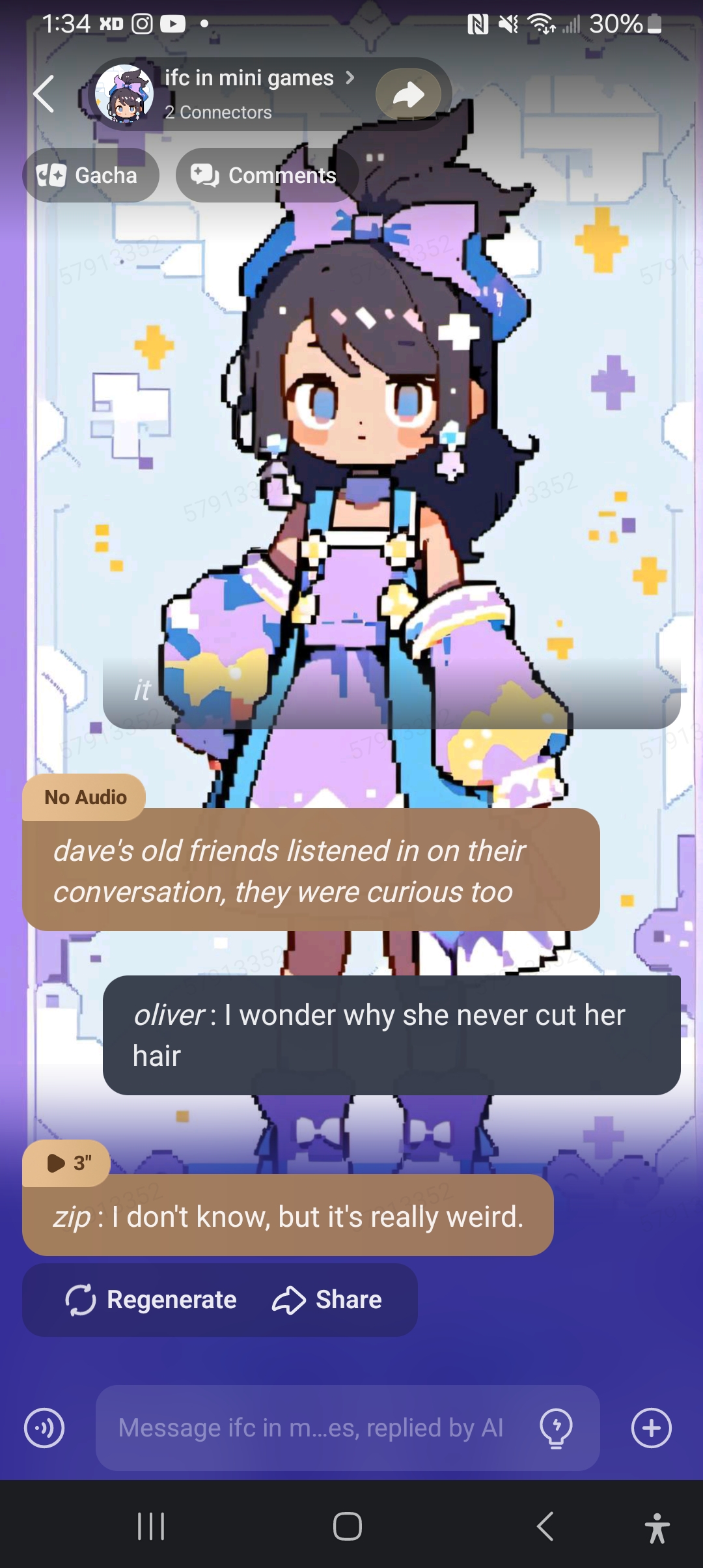The image size is (703, 1568).
Task: Play zip's 3-second audio reply
Action: coord(66,1163)
